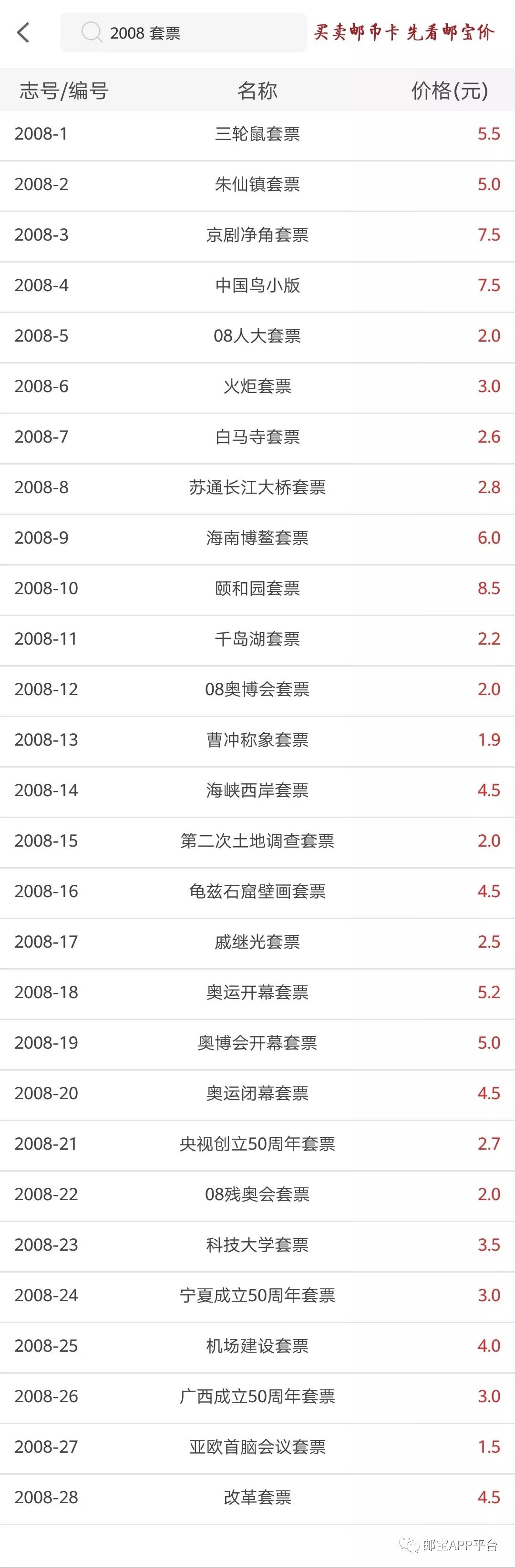Image resolution: width=515 pixels, height=1568 pixels.
Task: Select 亚欧首脑会议套票 row
Action: click(x=257, y=1447)
